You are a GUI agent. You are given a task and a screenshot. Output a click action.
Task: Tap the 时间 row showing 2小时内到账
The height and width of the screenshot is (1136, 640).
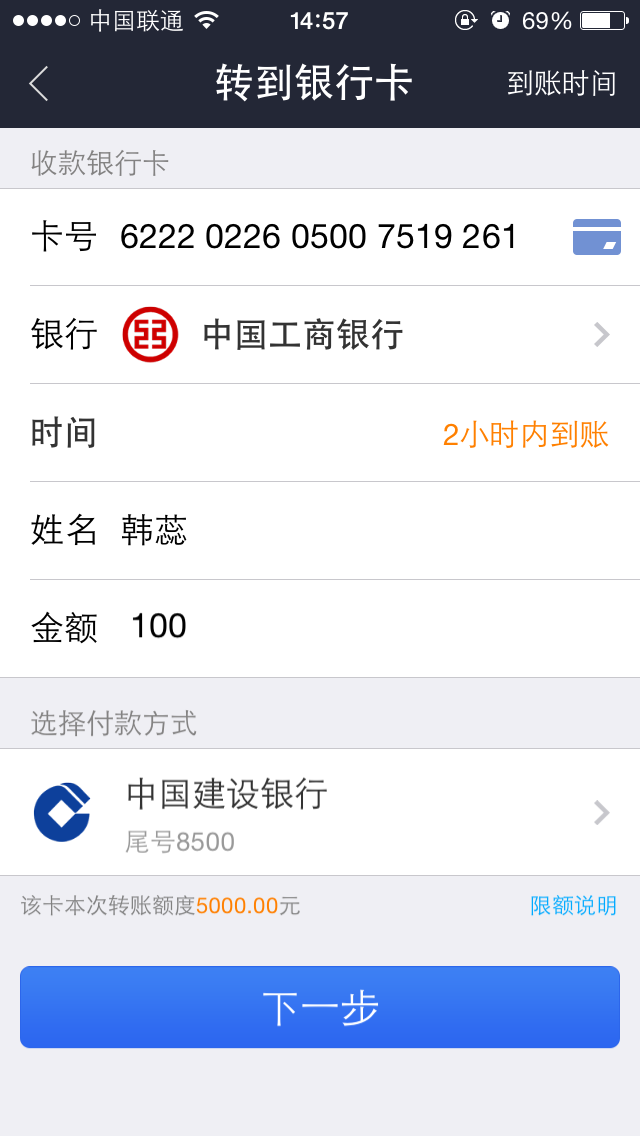pyautogui.click(x=320, y=433)
